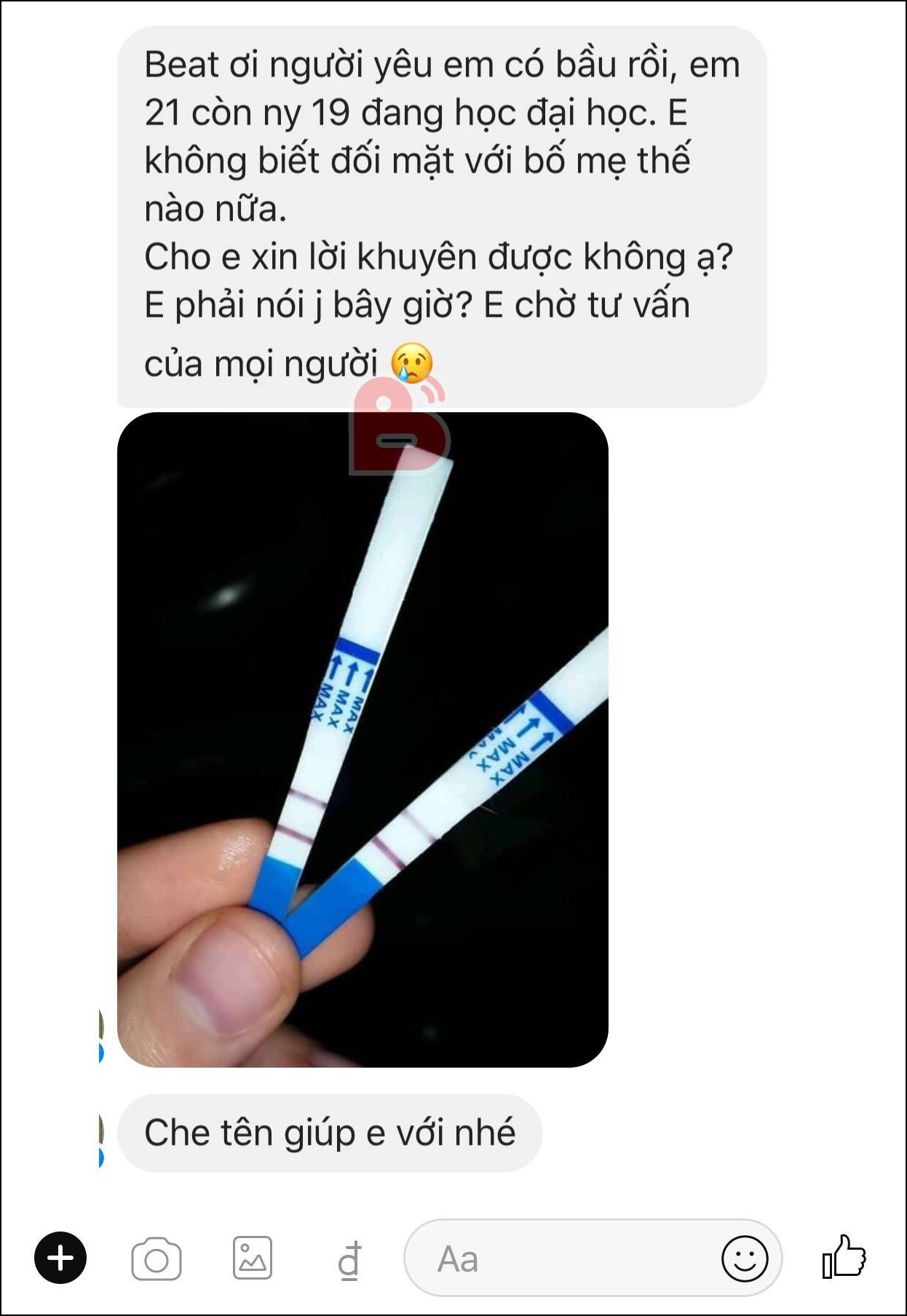The height and width of the screenshot is (1316, 907).
Task: Open the camera to take a photo
Action: [156, 1258]
